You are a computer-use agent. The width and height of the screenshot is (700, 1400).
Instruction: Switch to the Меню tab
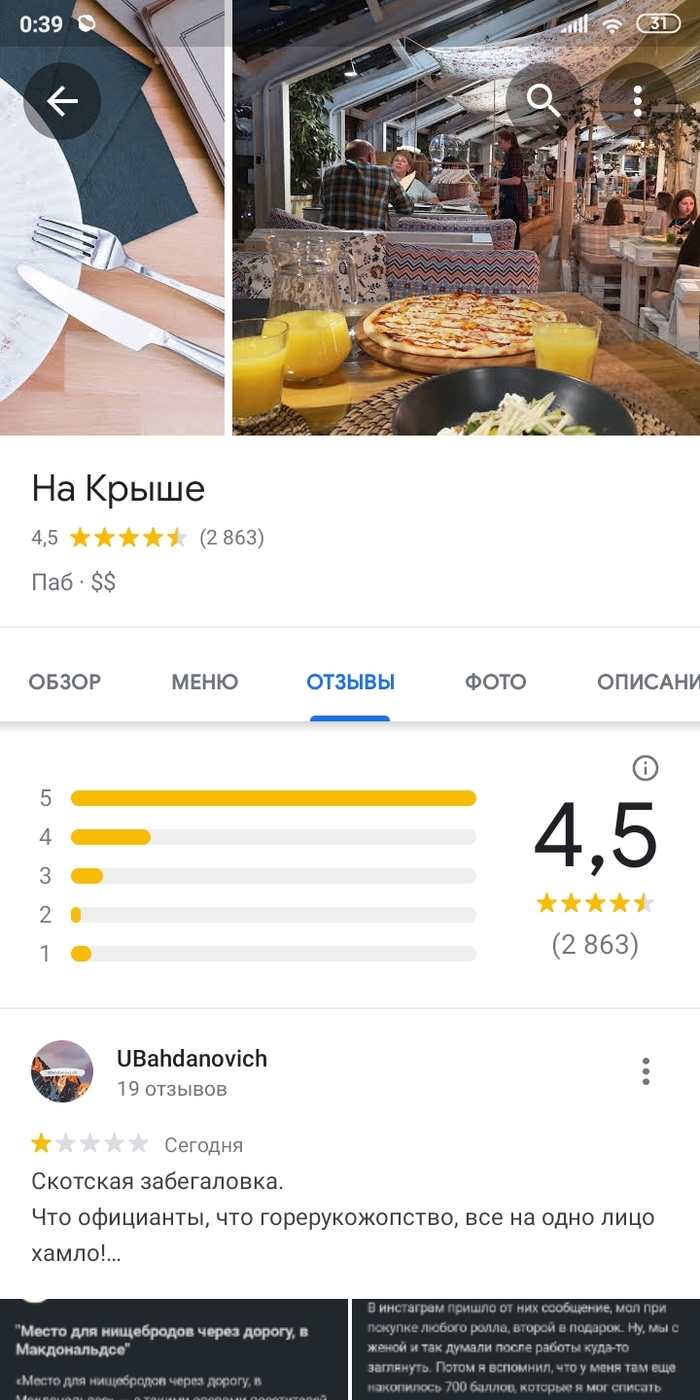204,682
